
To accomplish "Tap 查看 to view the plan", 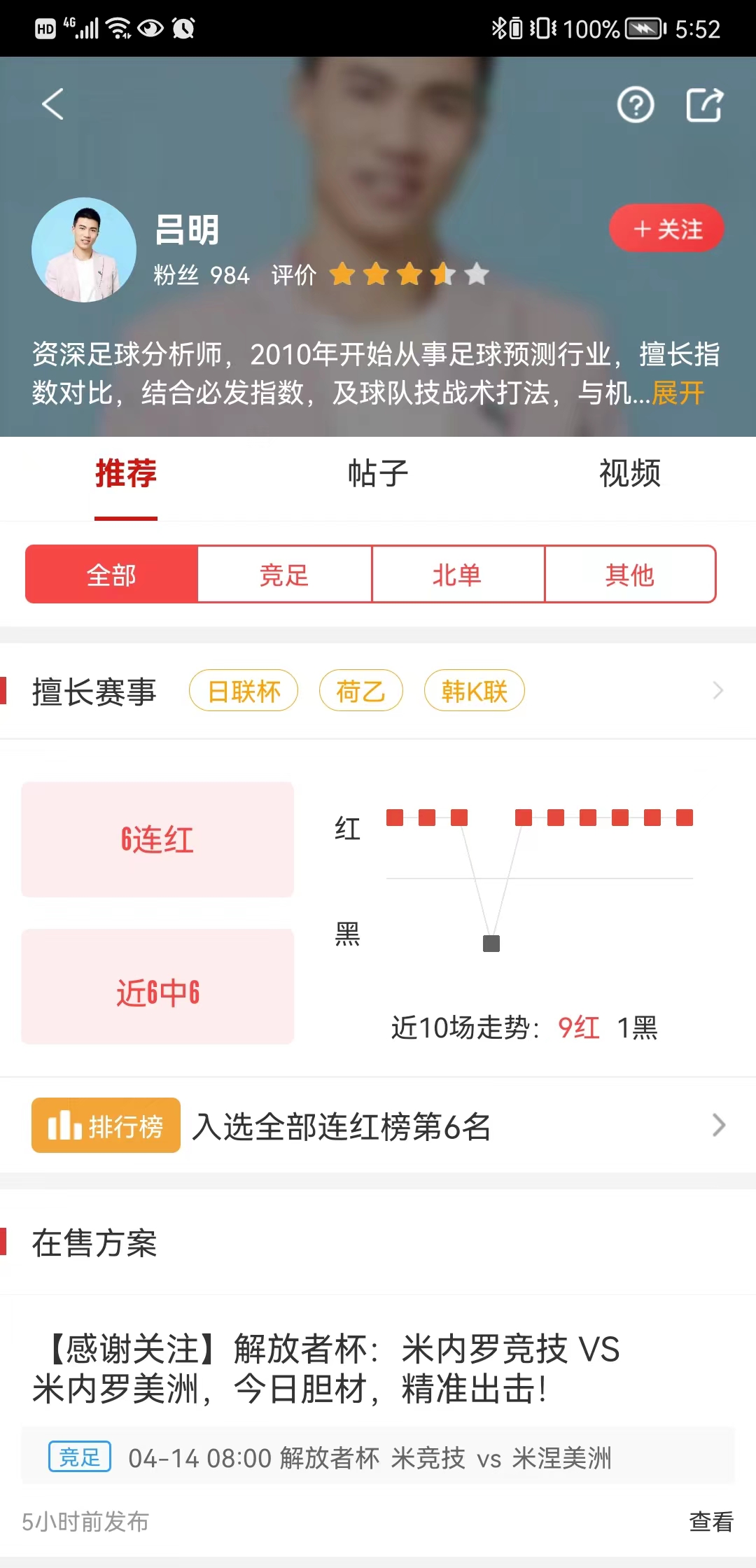I will point(710,1522).
